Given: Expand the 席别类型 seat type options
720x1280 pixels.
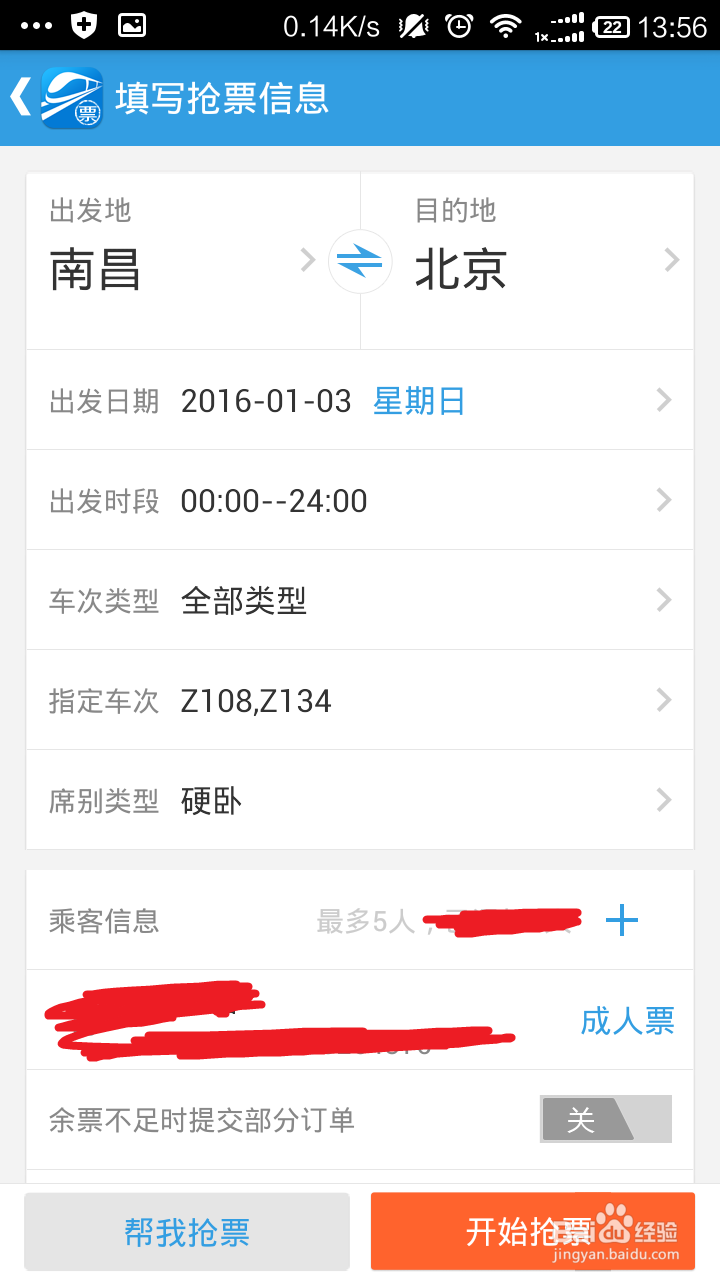Looking at the screenshot, I should (x=360, y=800).
